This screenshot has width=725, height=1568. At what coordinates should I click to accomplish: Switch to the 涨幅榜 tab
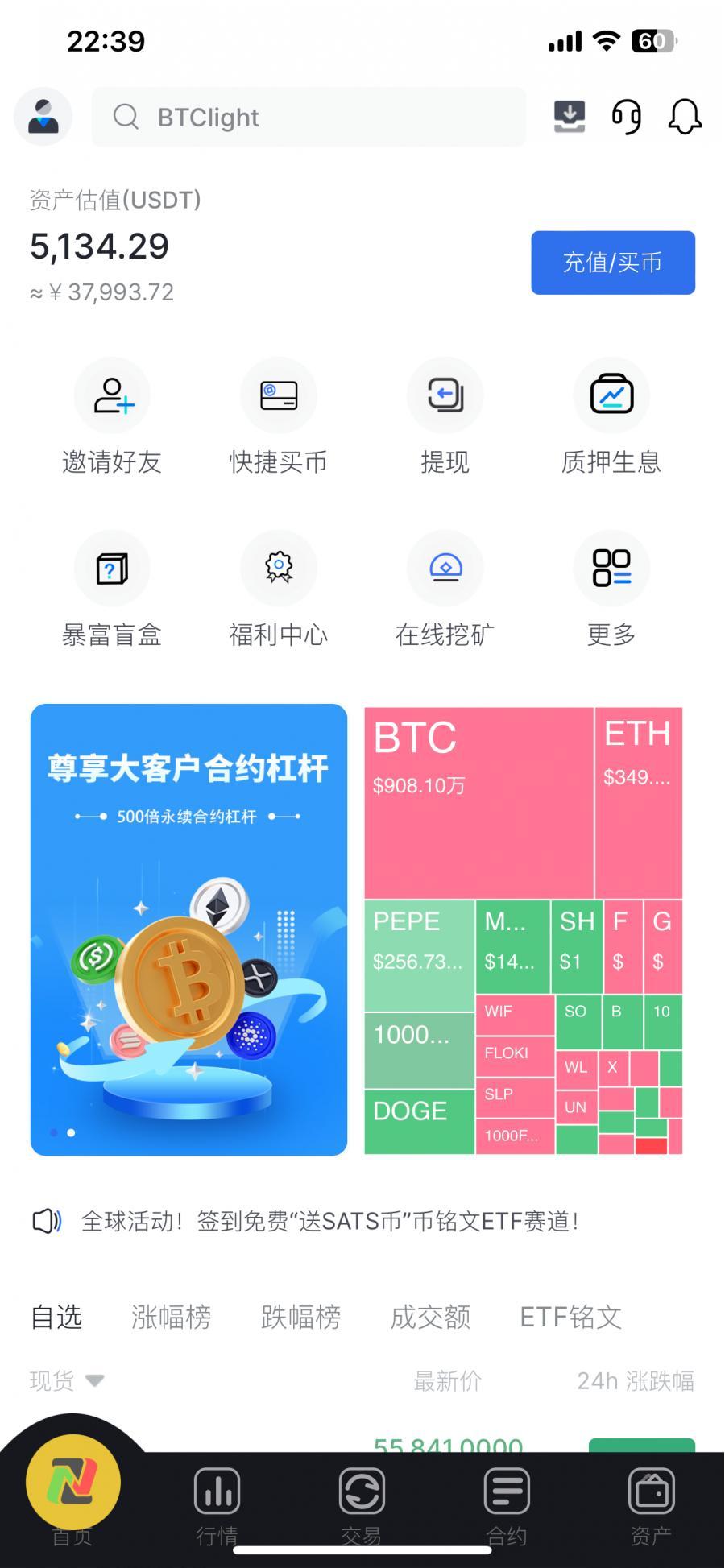click(x=171, y=1317)
